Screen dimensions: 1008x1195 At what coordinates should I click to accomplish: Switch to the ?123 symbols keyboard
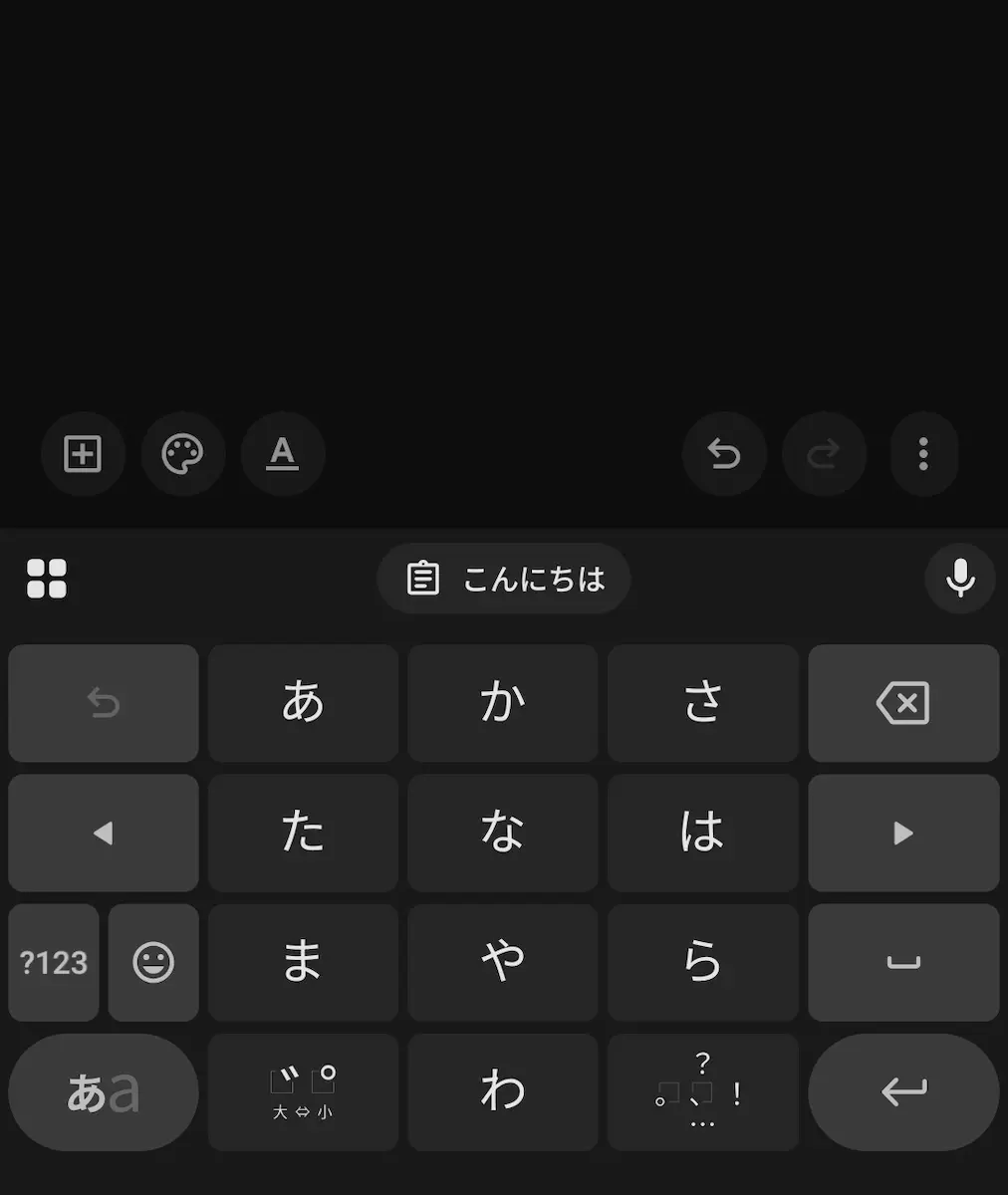[54, 962]
